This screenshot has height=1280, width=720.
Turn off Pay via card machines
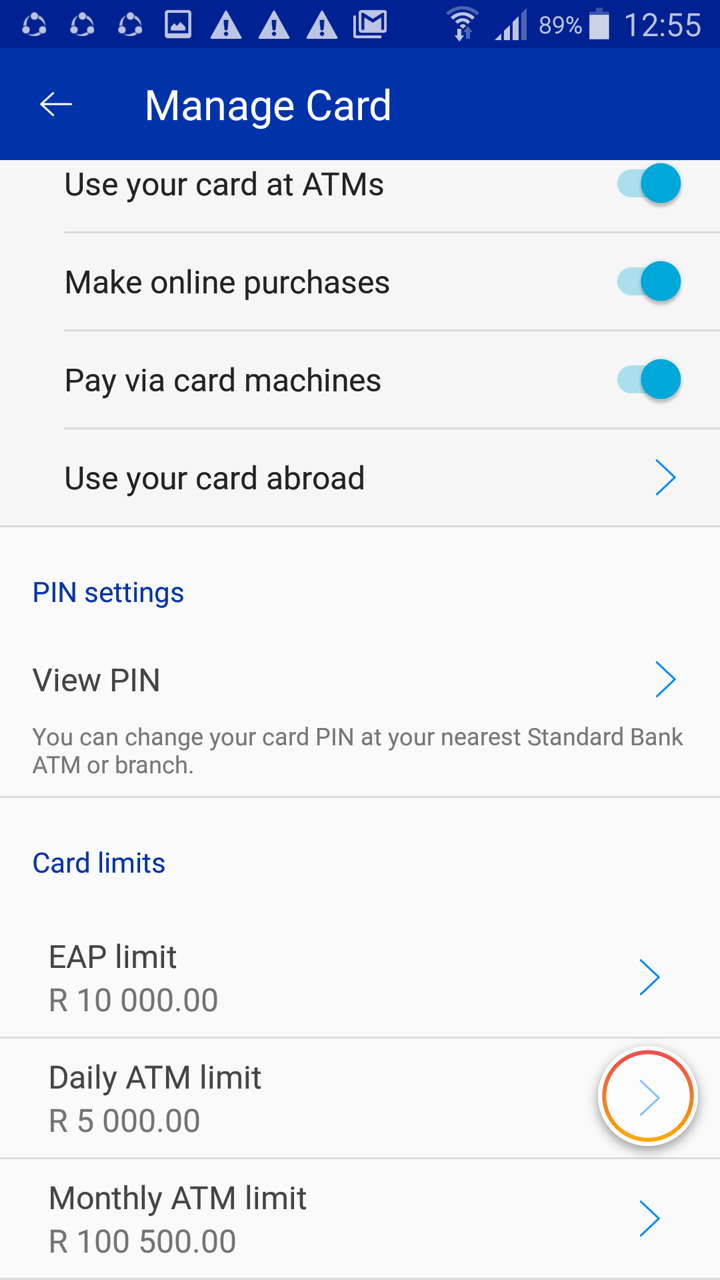click(649, 380)
